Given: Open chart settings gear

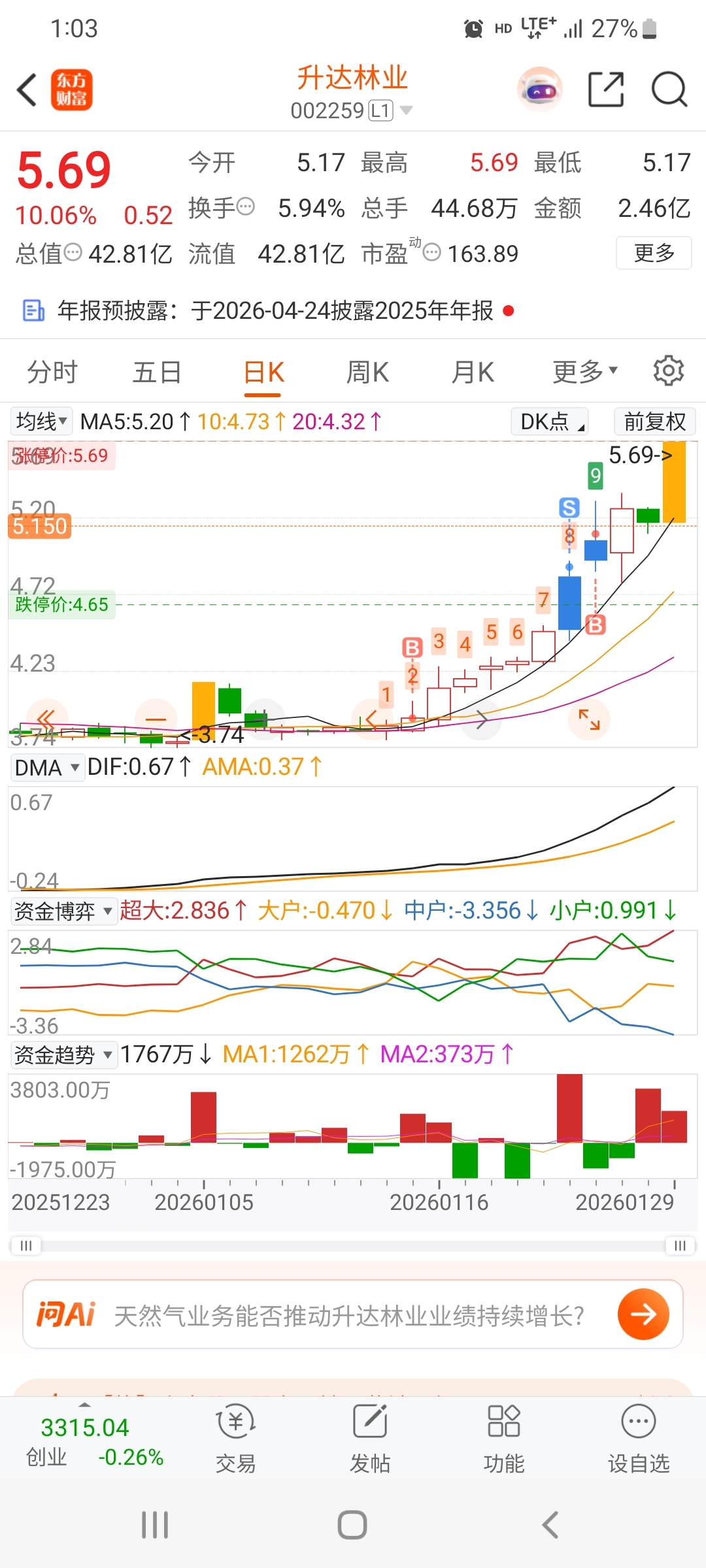Looking at the screenshot, I should [668, 371].
